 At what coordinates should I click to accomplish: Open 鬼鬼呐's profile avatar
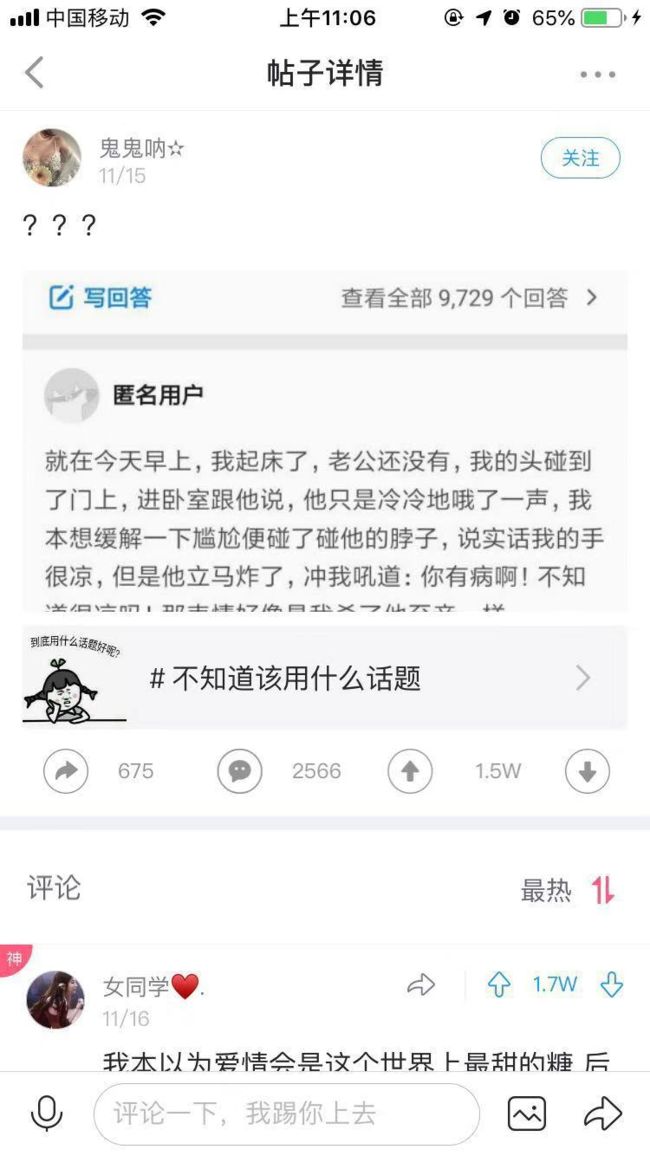[52, 158]
